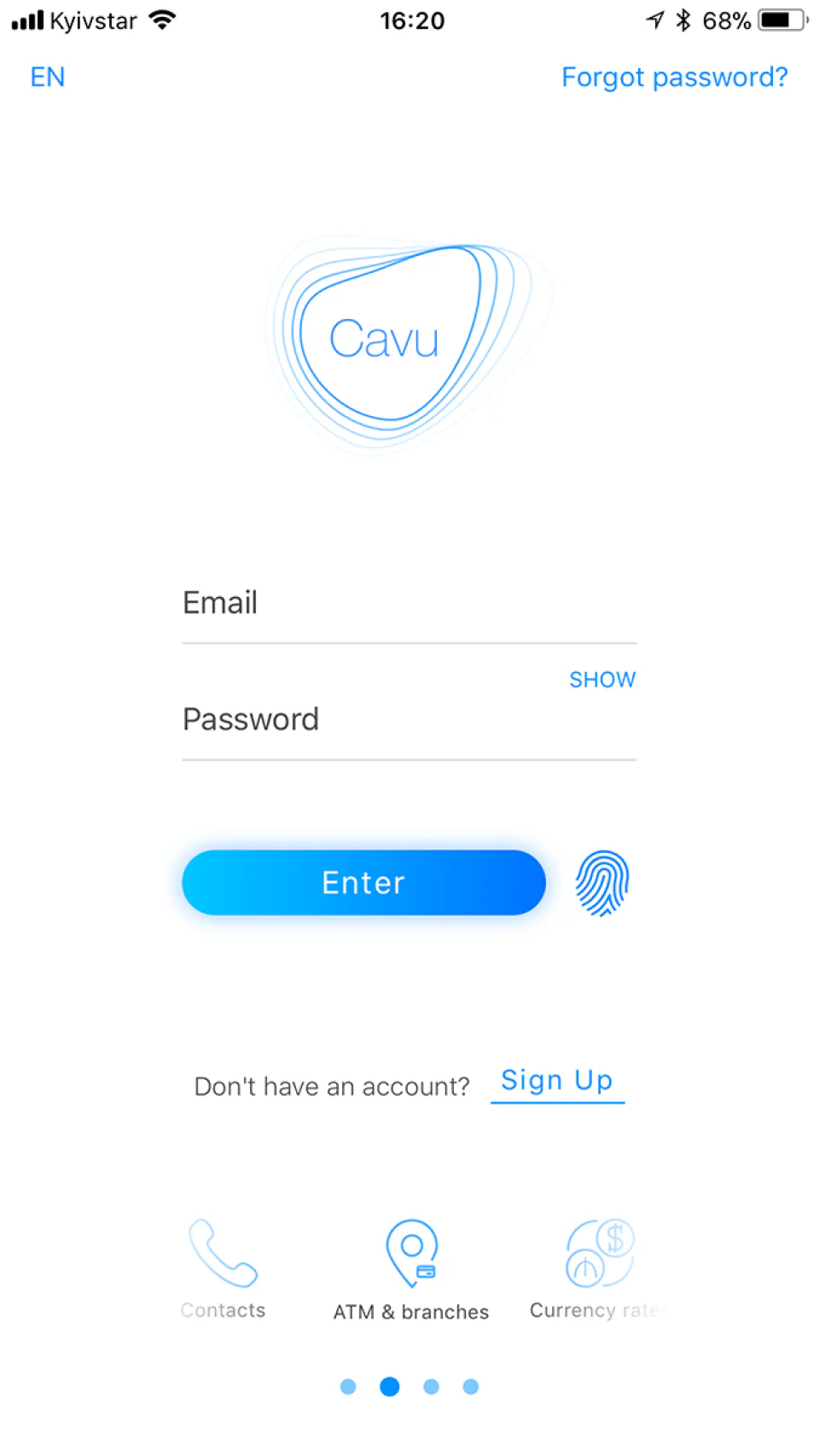819x1456 pixels.
Task: Tap the Enter button
Action: click(363, 883)
